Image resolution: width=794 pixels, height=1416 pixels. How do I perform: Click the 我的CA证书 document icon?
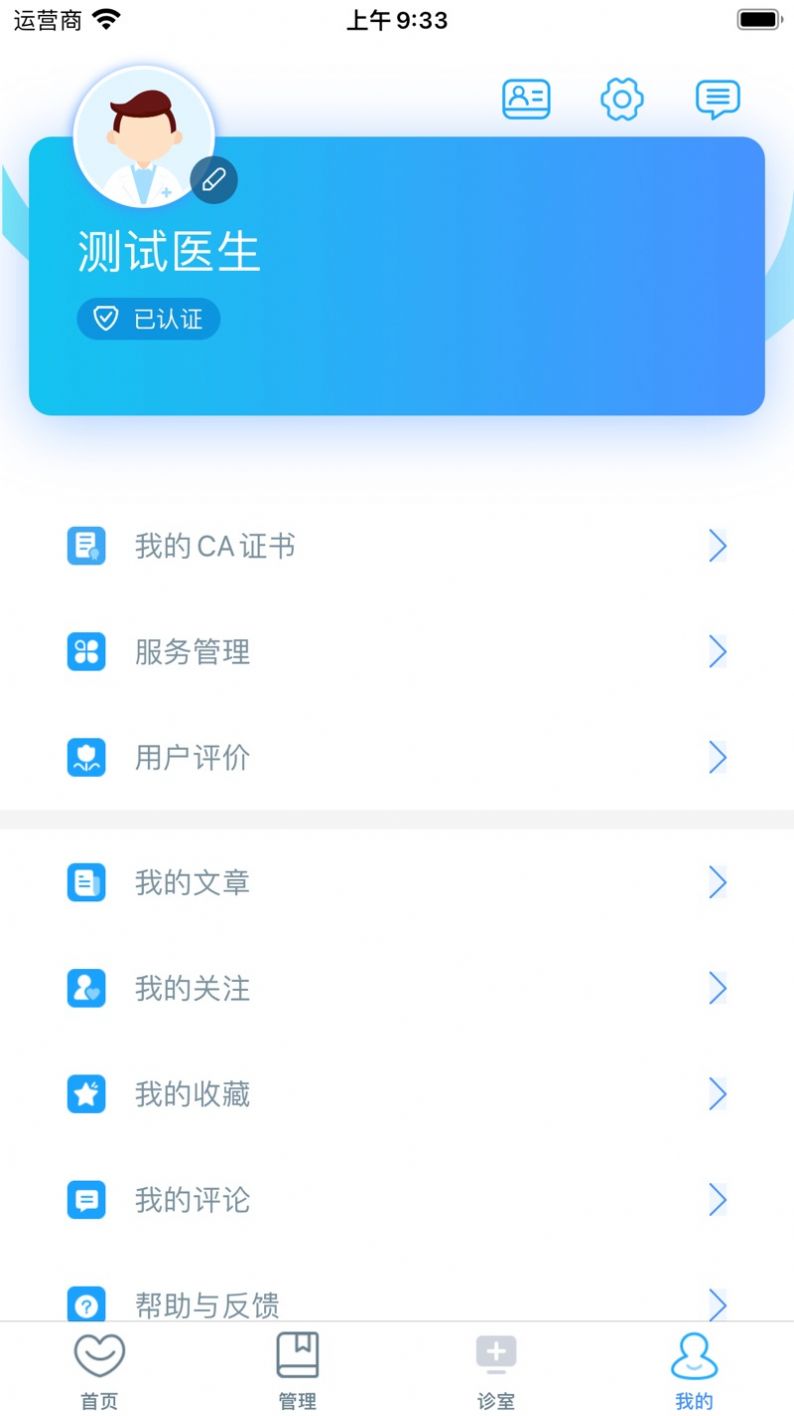click(x=86, y=546)
